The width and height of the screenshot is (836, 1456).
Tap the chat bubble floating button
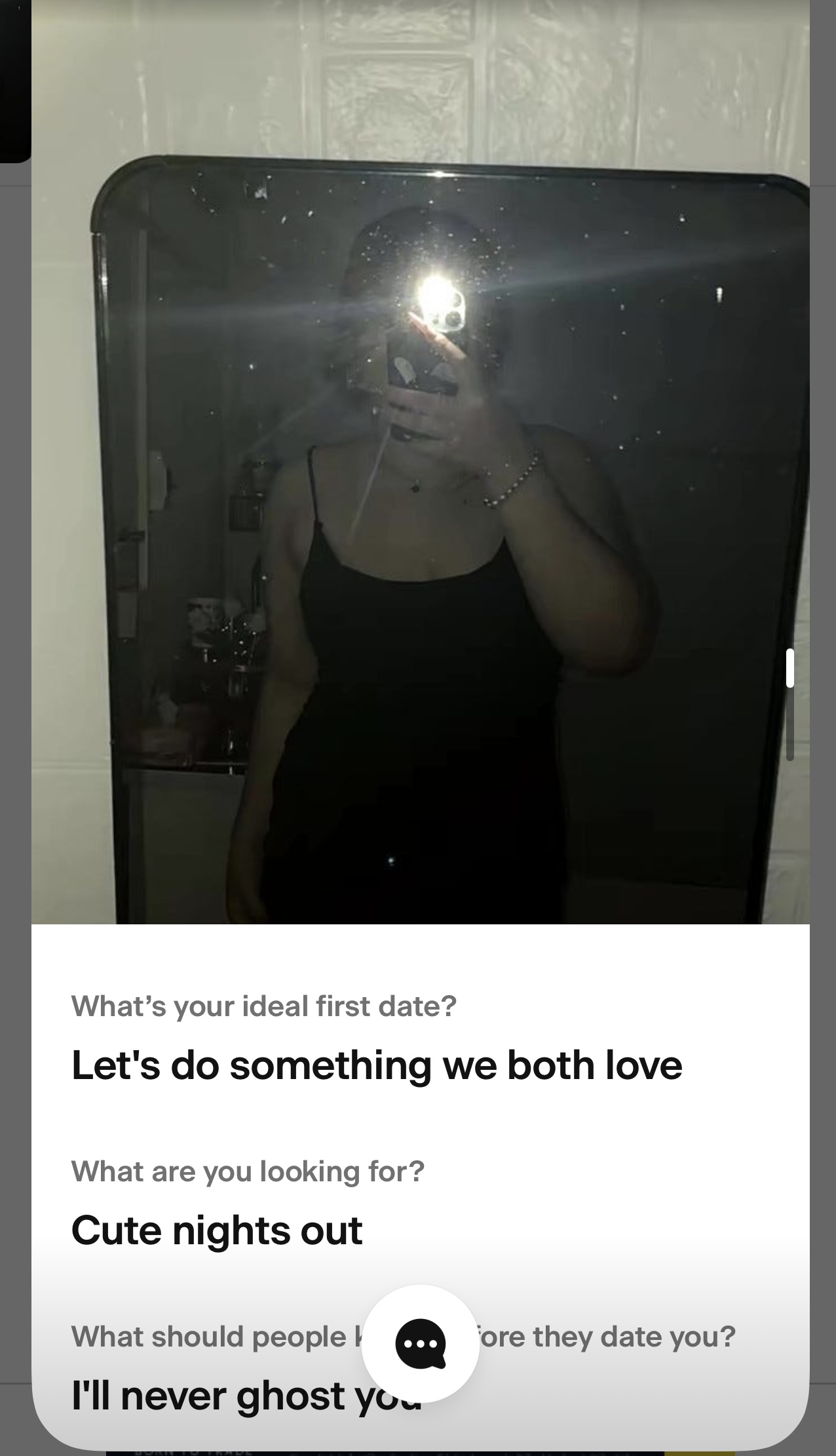(x=420, y=1343)
